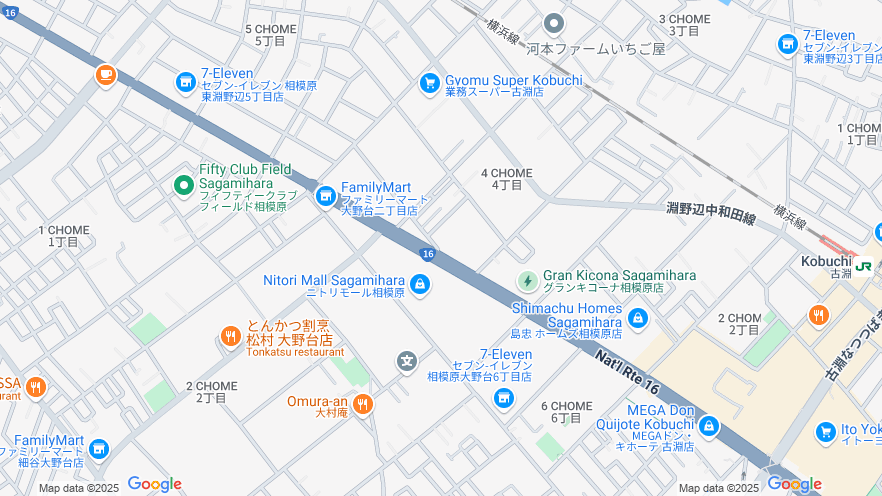Open the Shimachu Homes Sagamihara marker
The height and width of the screenshot is (496, 882).
coord(638,320)
